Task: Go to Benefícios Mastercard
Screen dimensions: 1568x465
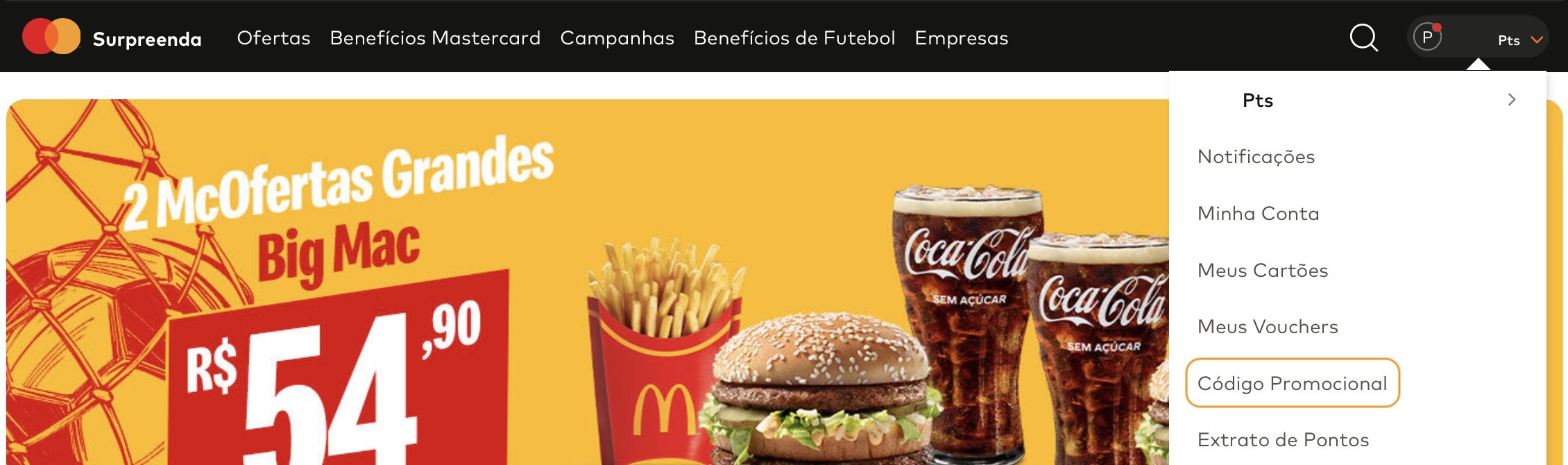Action: pos(435,38)
